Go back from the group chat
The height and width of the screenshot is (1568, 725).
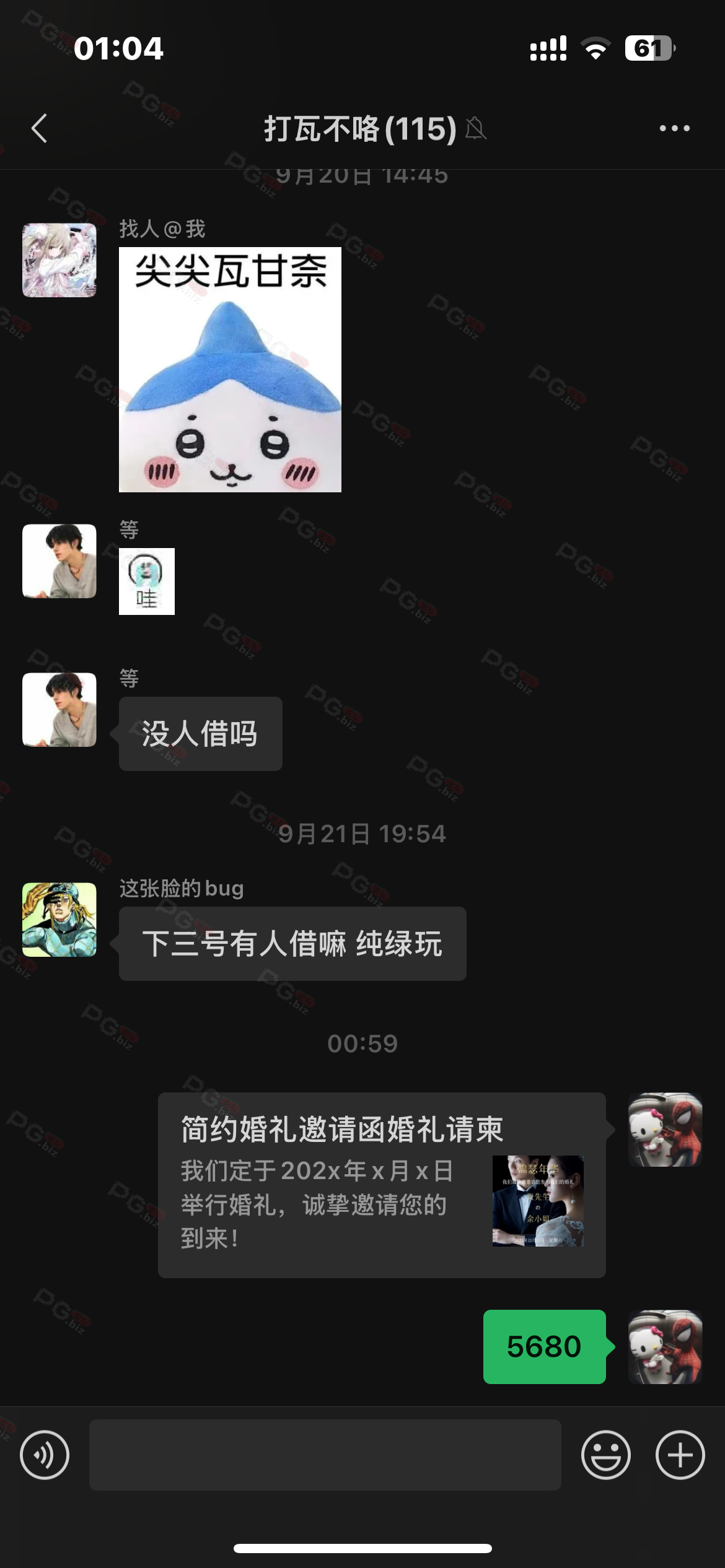click(40, 129)
